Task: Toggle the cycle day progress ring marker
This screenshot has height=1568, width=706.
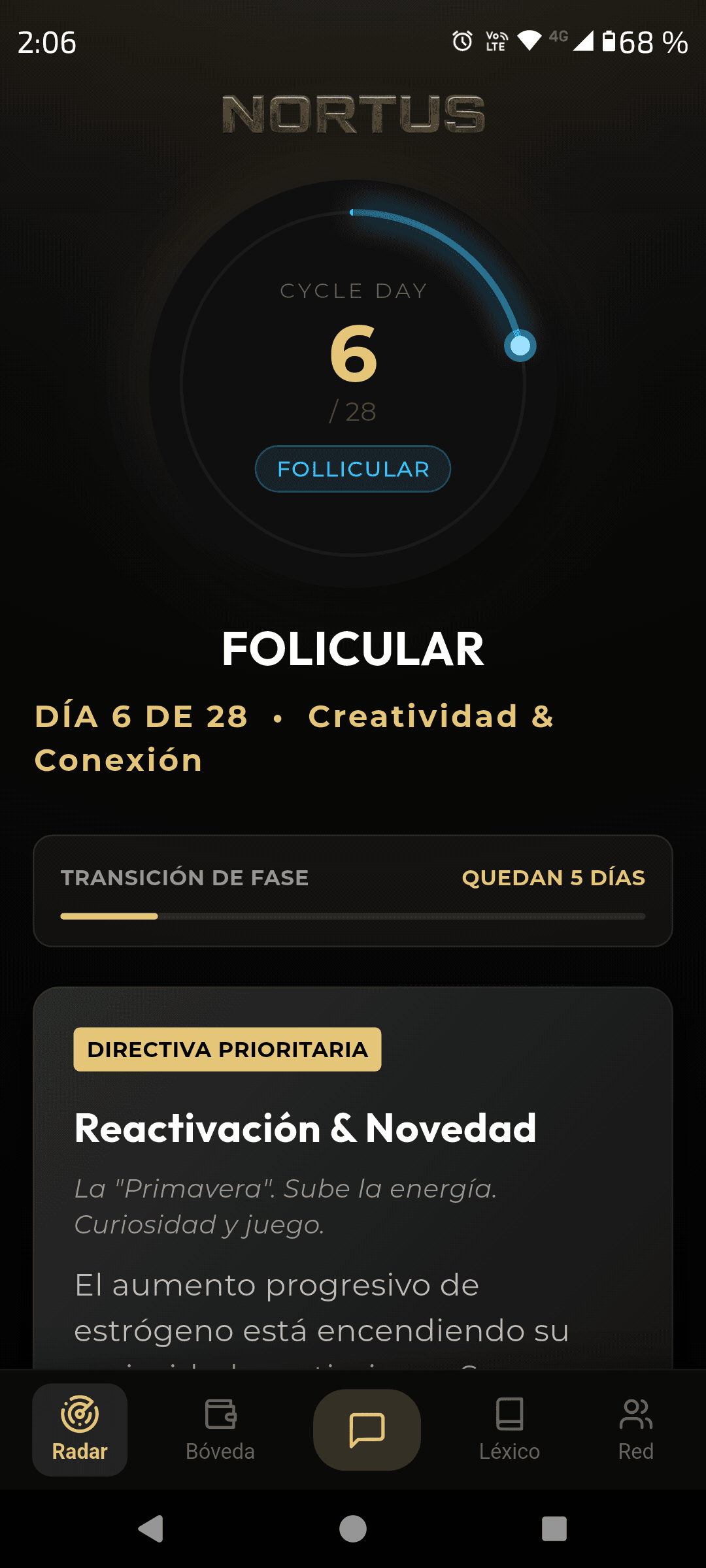Action: [520, 346]
